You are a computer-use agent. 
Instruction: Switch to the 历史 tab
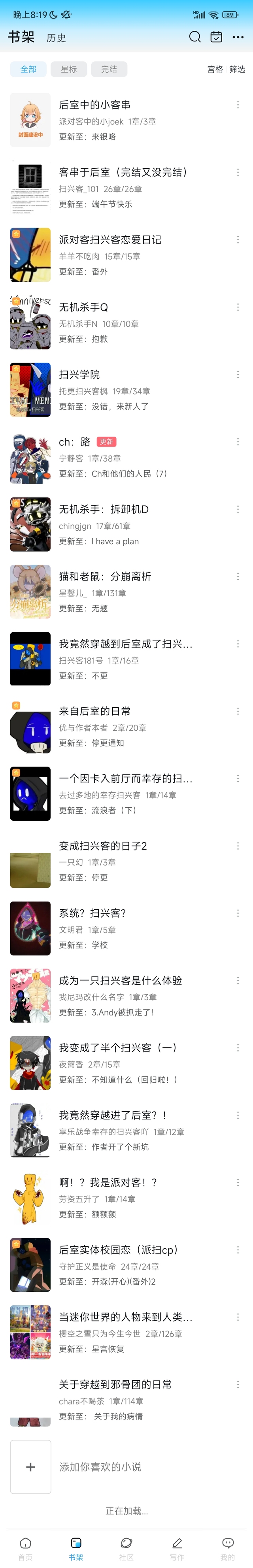click(x=56, y=38)
